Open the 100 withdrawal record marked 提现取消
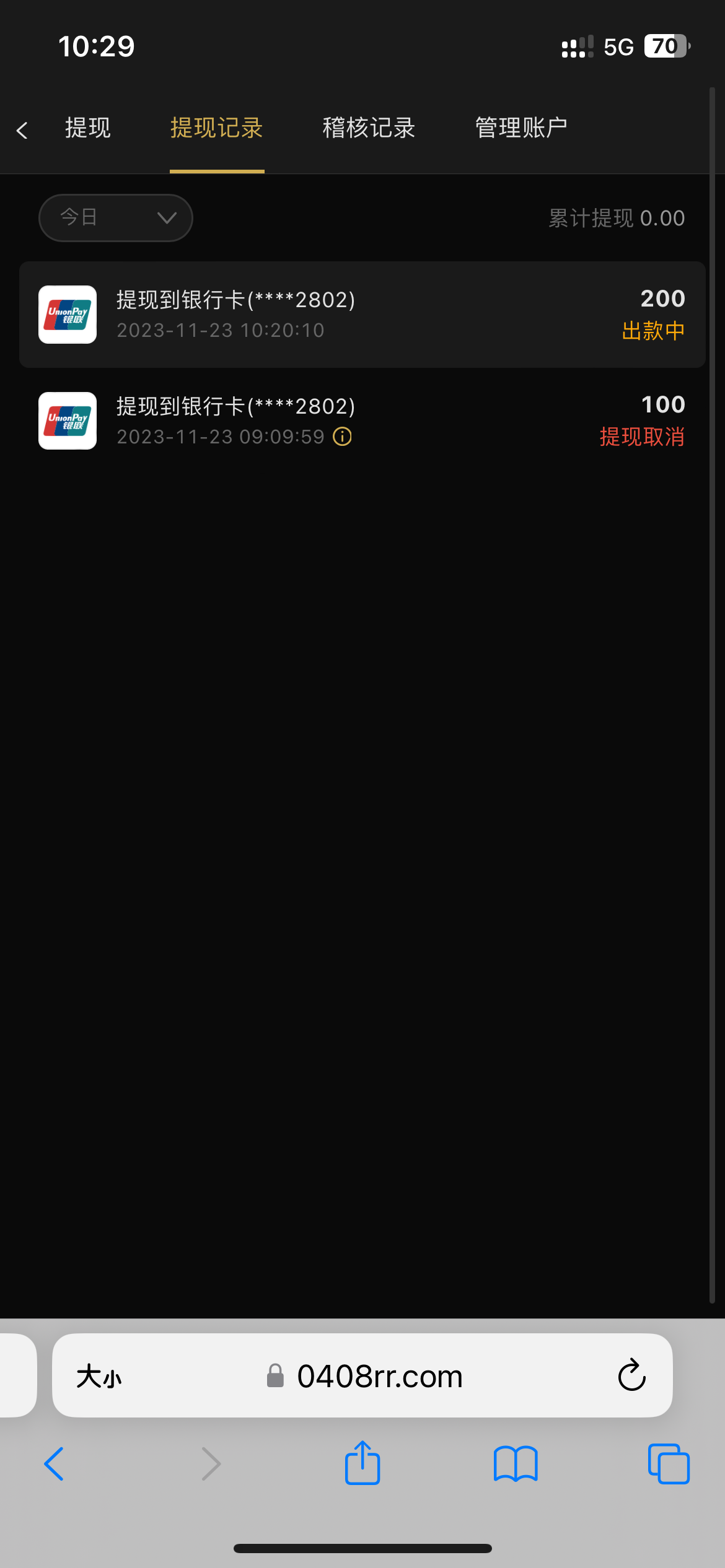This screenshot has width=725, height=1568. pos(362,421)
